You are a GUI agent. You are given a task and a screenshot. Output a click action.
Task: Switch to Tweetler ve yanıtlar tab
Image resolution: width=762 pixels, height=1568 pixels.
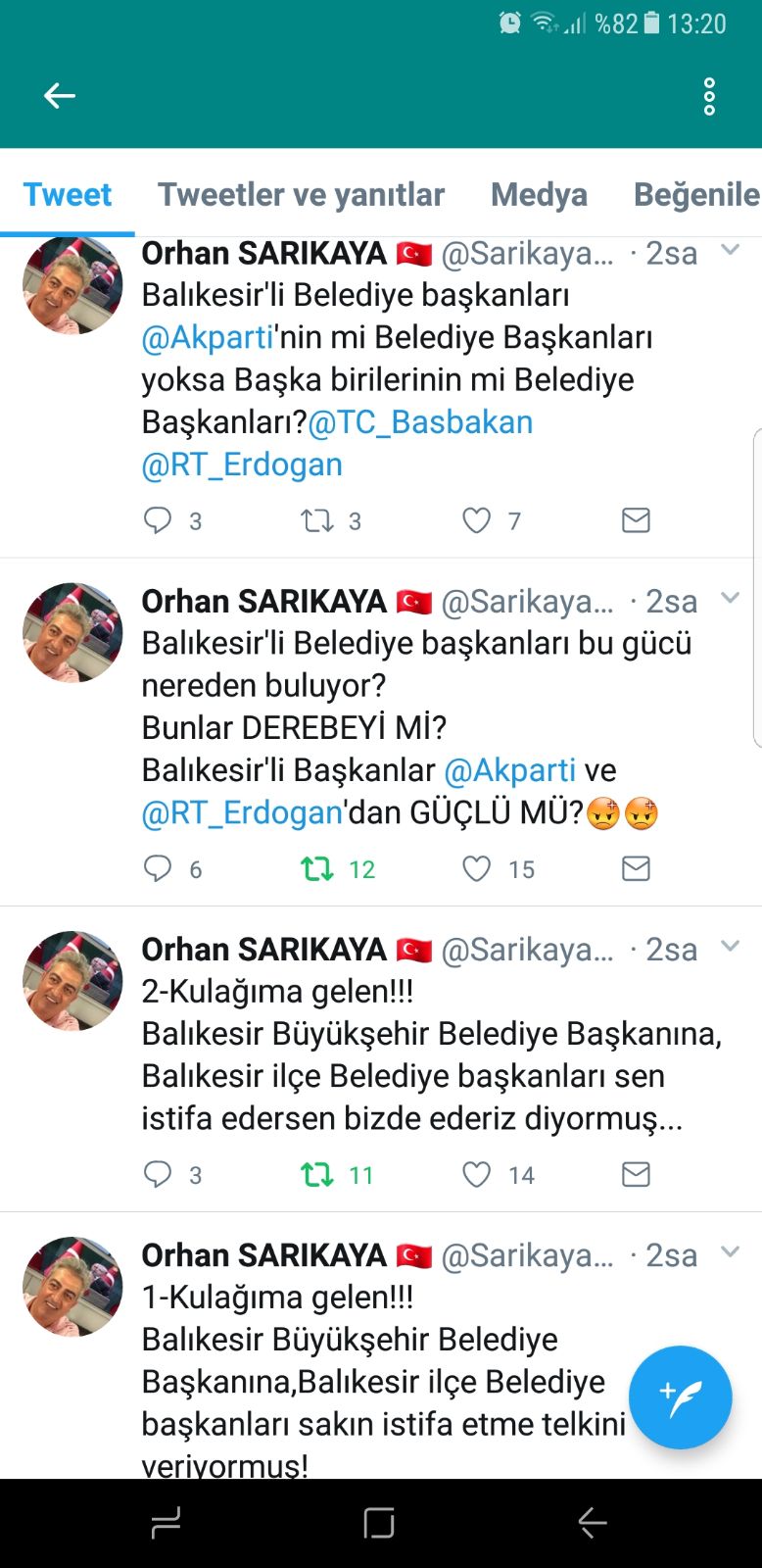point(301,195)
